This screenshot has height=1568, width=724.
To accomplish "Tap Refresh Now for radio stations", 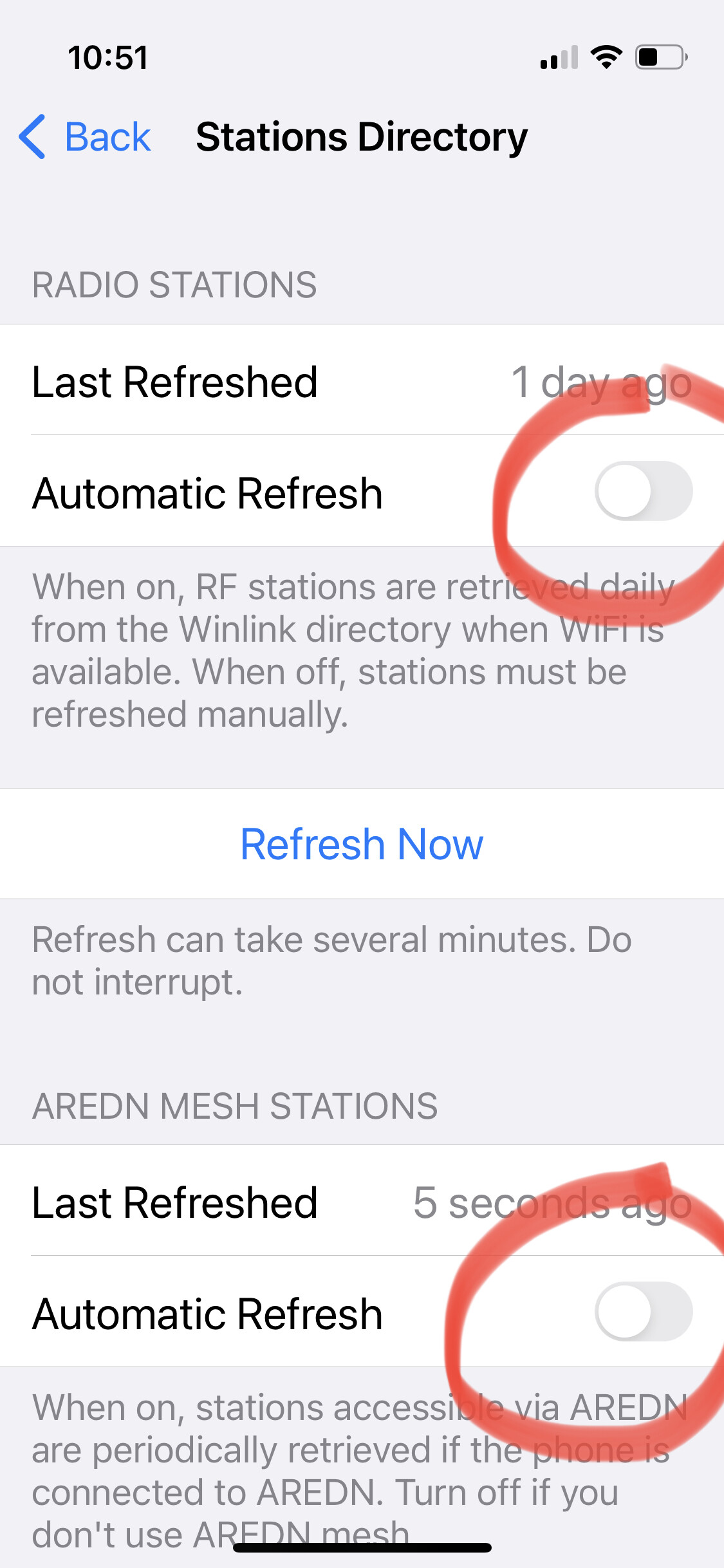I will [x=362, y=844].
